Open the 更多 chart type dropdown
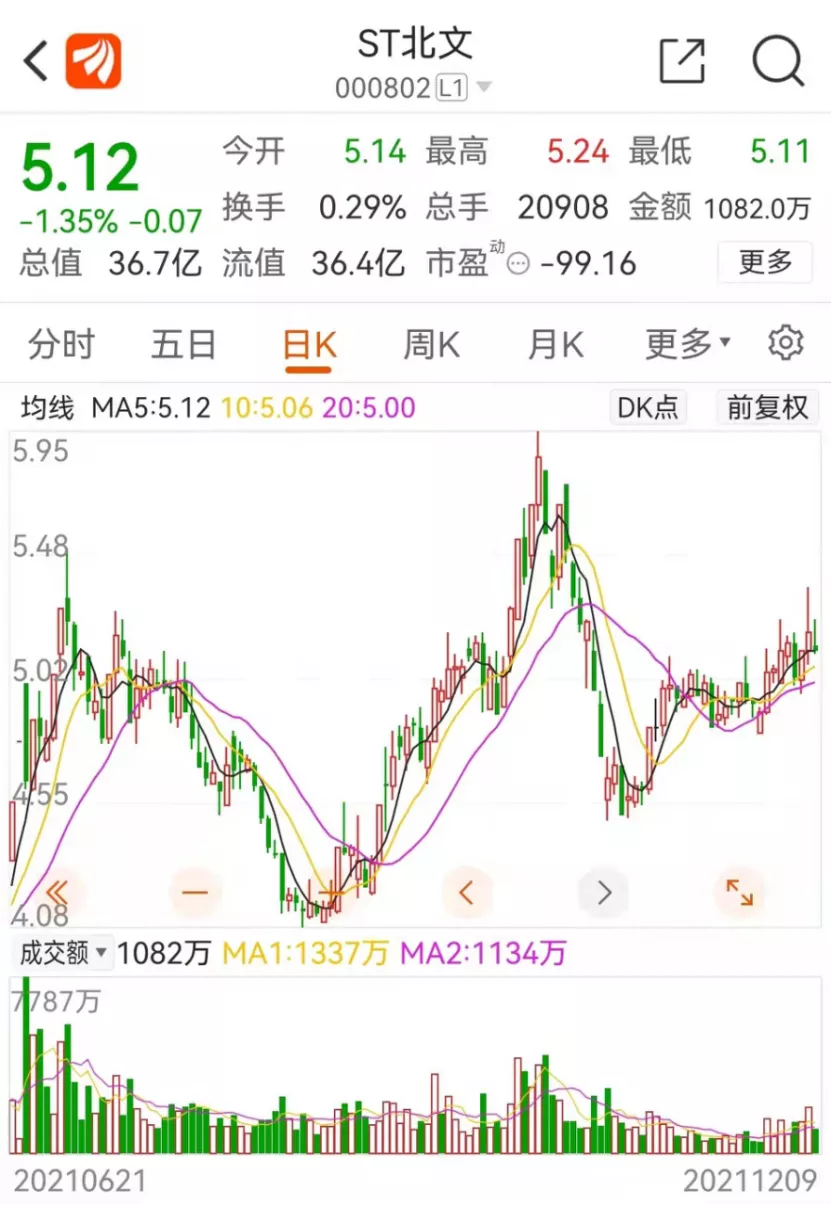The height and width of the screenshot is (1205, 831). [x=681, y=343]
